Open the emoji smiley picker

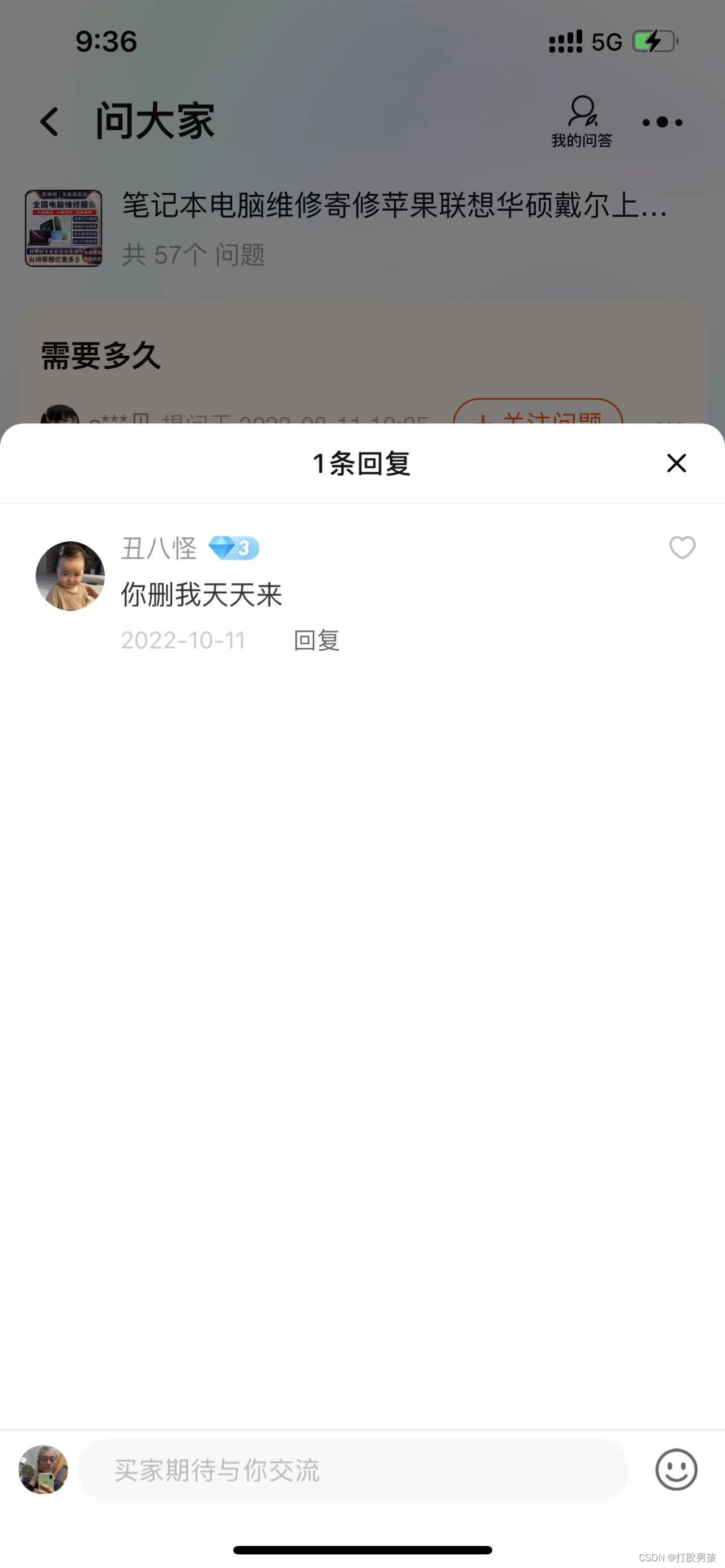(676, 1469)
